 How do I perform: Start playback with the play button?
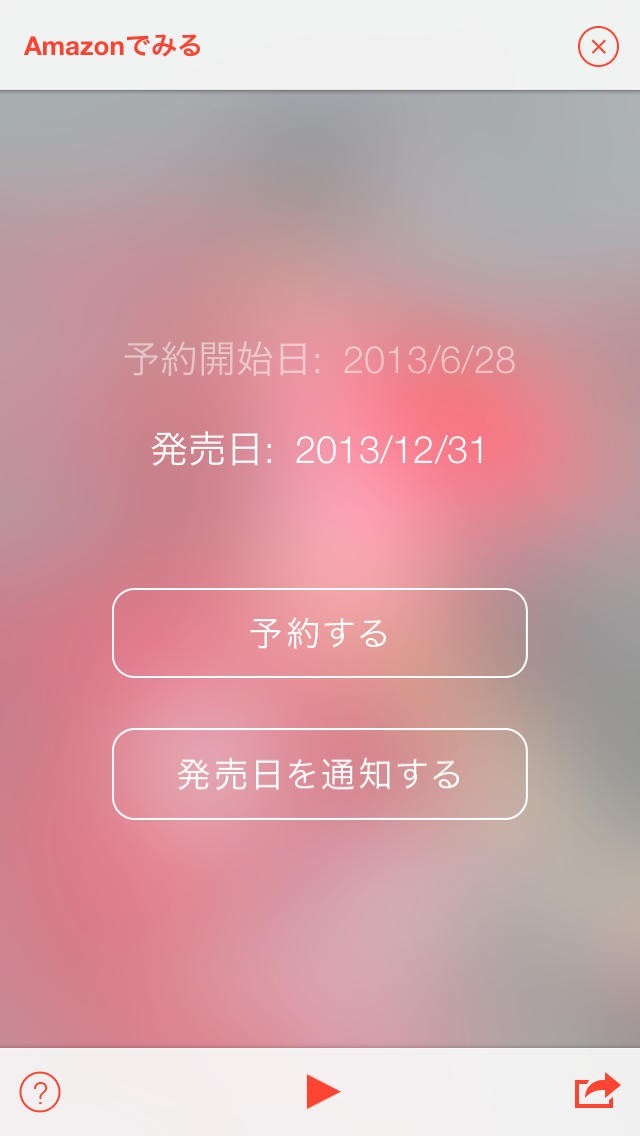tap(322, 1091)
